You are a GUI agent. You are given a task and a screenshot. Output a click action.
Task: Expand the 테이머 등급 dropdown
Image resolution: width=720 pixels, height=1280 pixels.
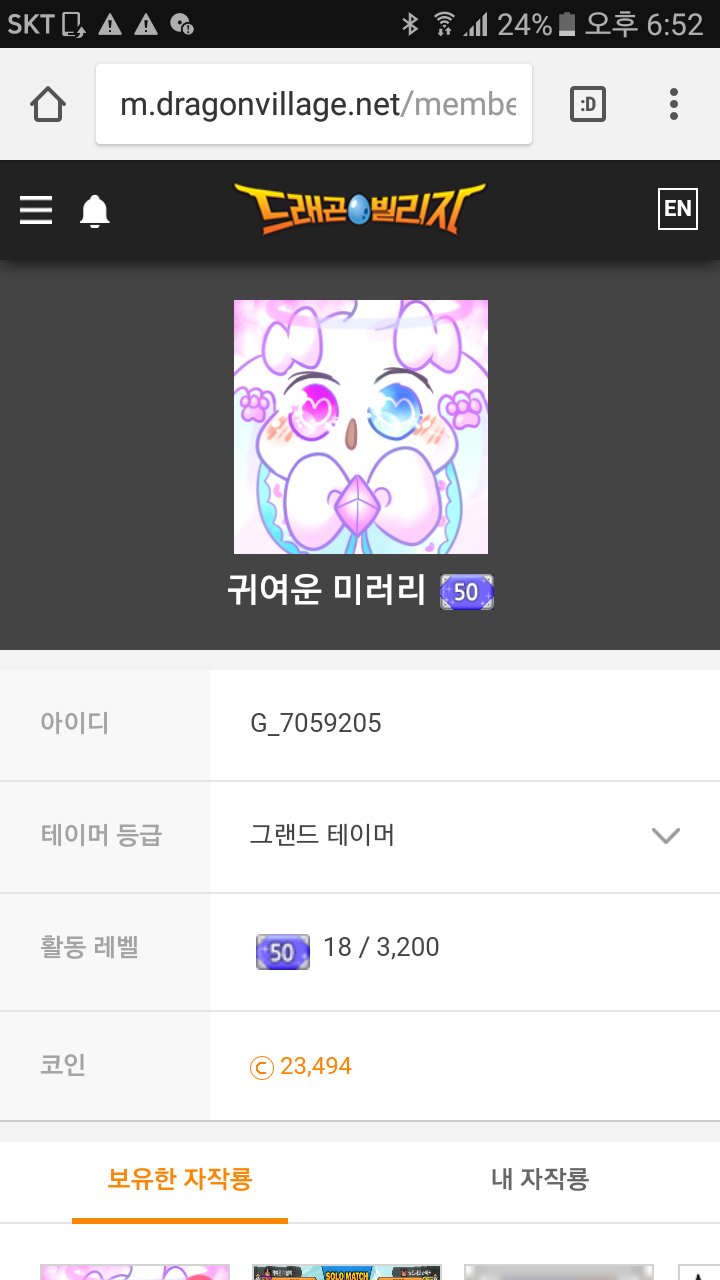pyautogui.click(x=665, y=835)
